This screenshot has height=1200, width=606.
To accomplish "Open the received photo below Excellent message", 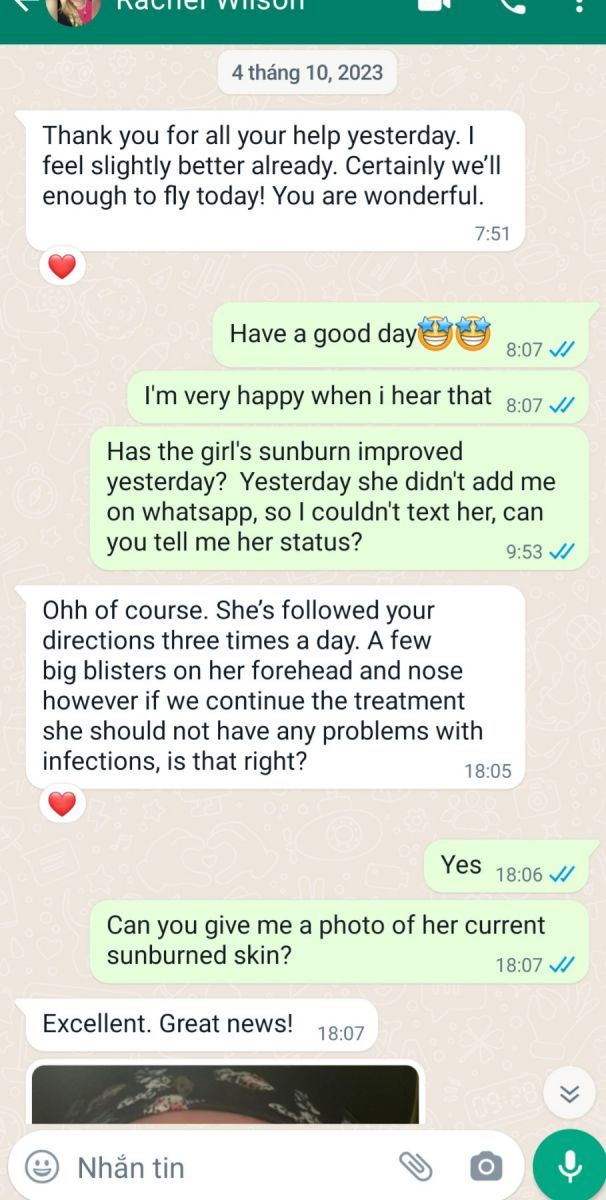I will coord(225,1094).
